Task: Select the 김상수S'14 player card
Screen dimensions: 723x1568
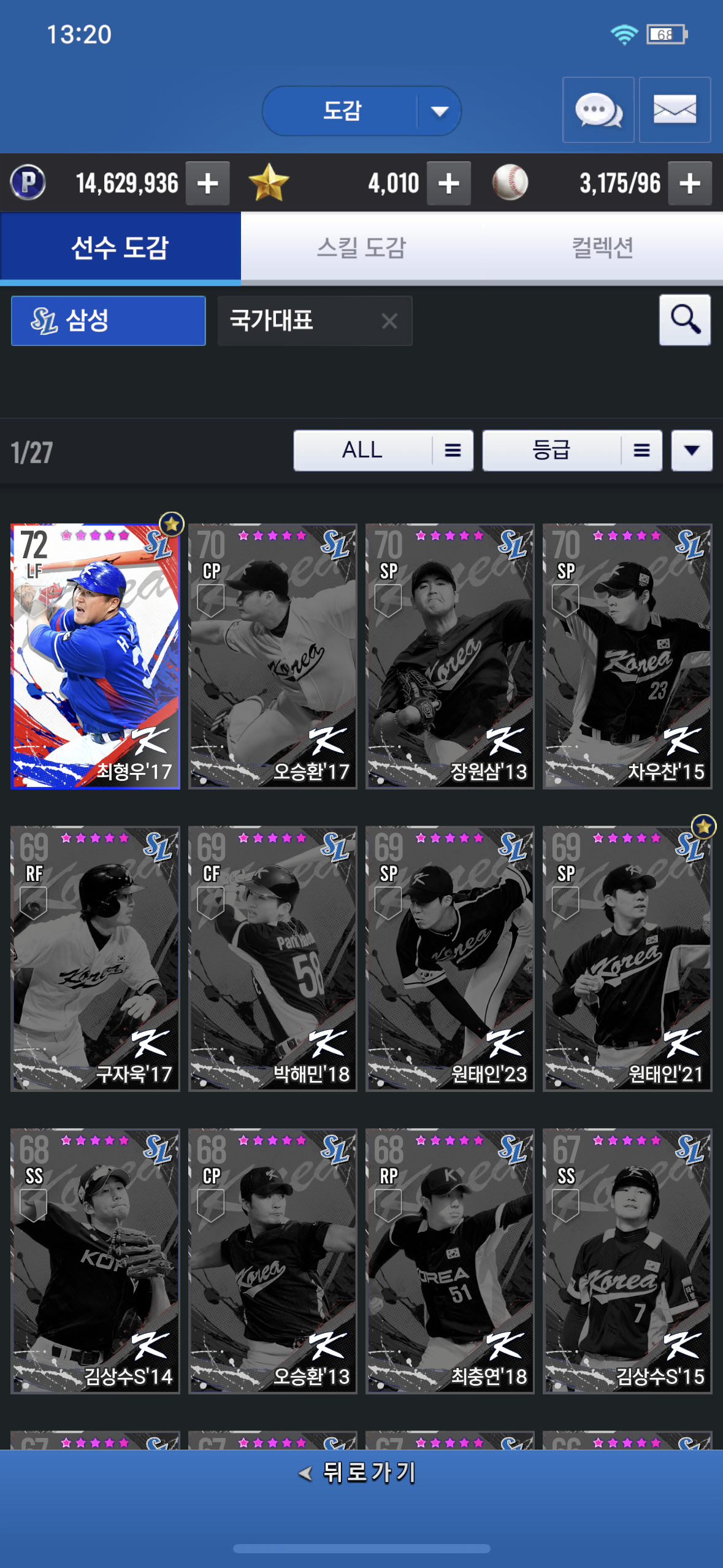Action: tap(96, 1261)
